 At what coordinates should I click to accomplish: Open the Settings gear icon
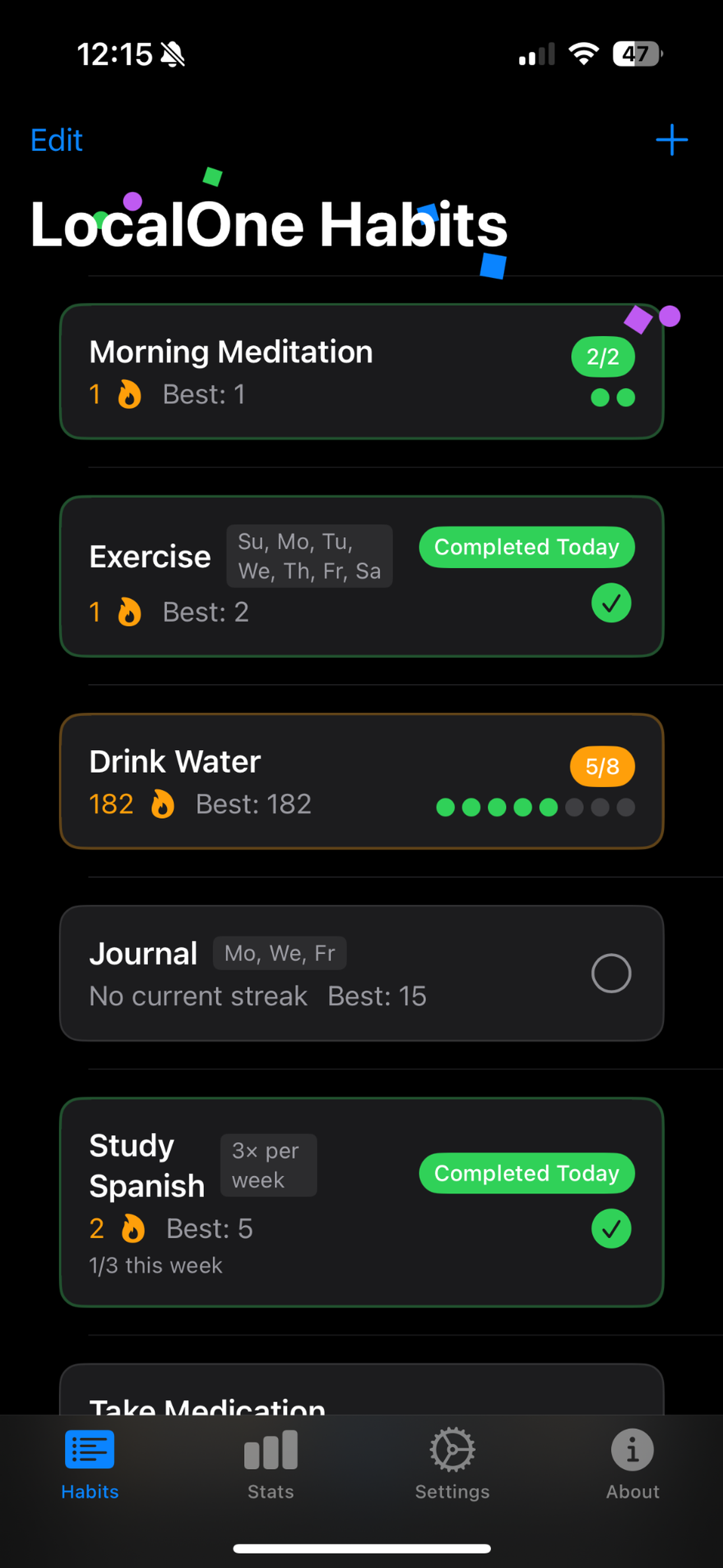pos(452,1449)
